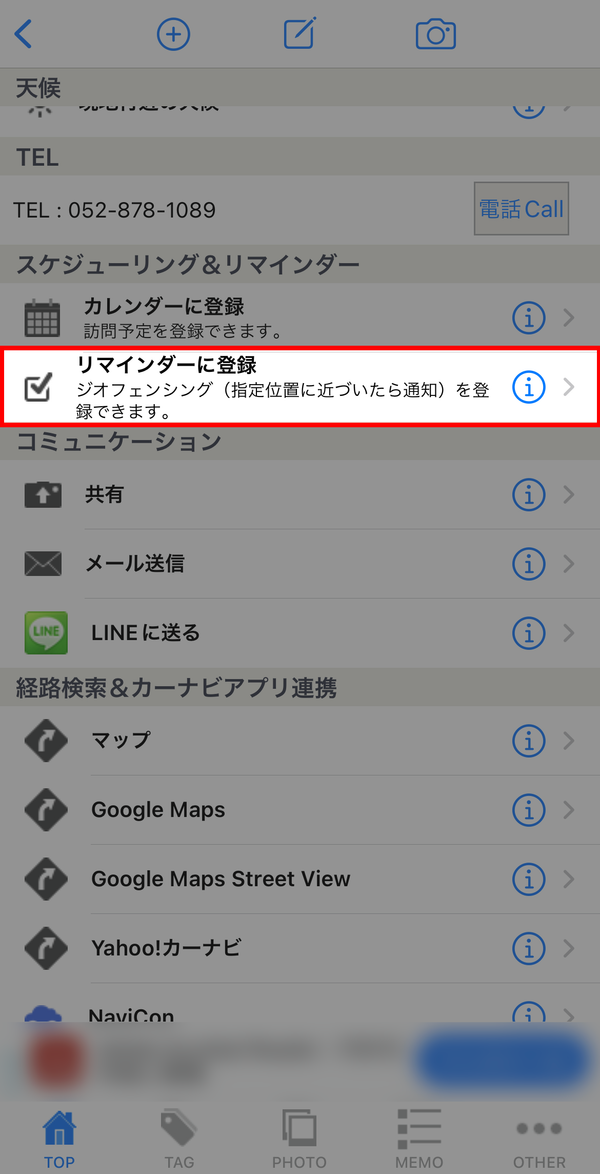600x1174 pixels.
Task: Launch Google Maps Street View
Action: click(300, 878)
